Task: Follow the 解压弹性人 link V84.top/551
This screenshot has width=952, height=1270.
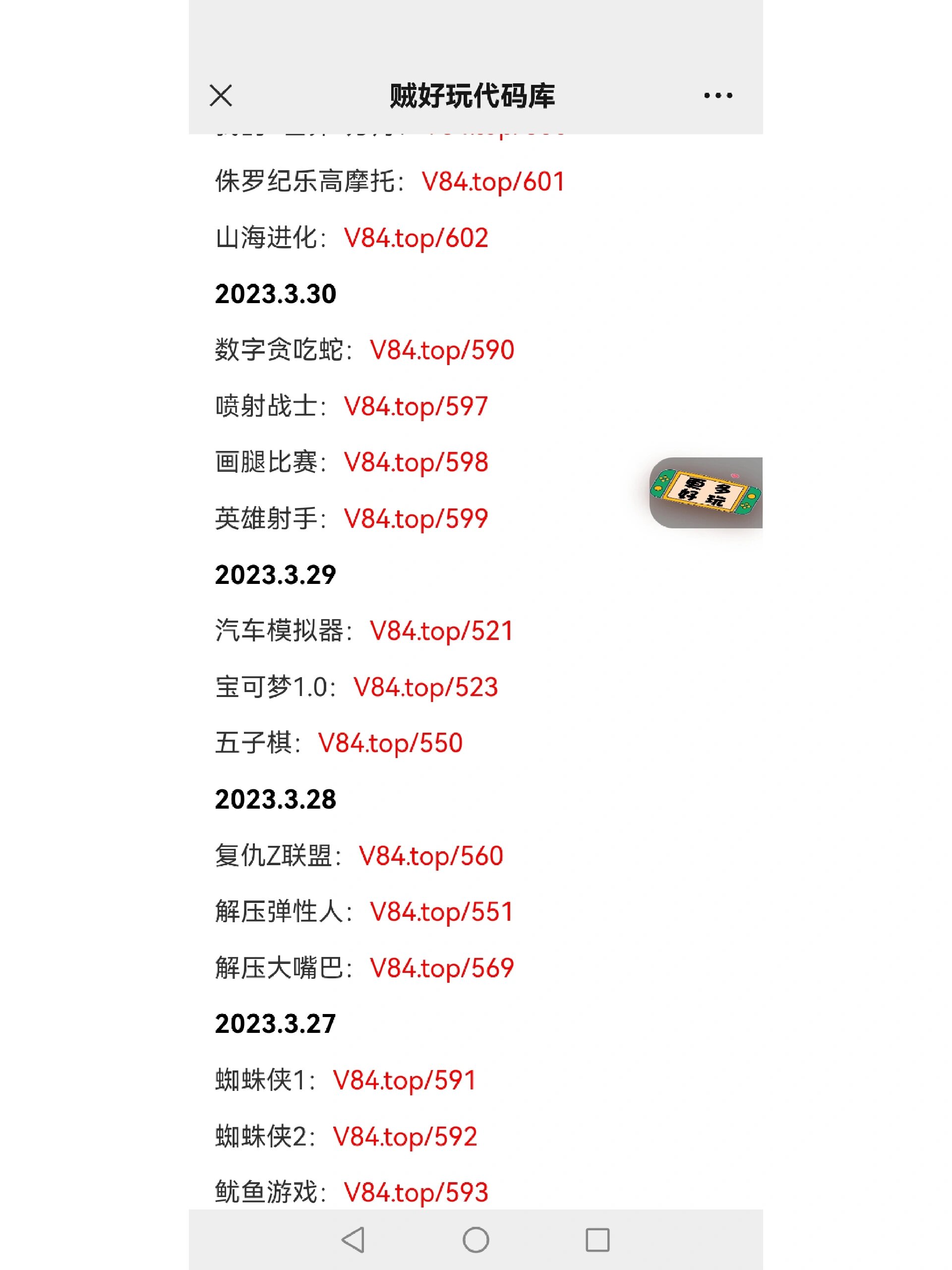Action: pyautogui.click(x=441, y=912)
